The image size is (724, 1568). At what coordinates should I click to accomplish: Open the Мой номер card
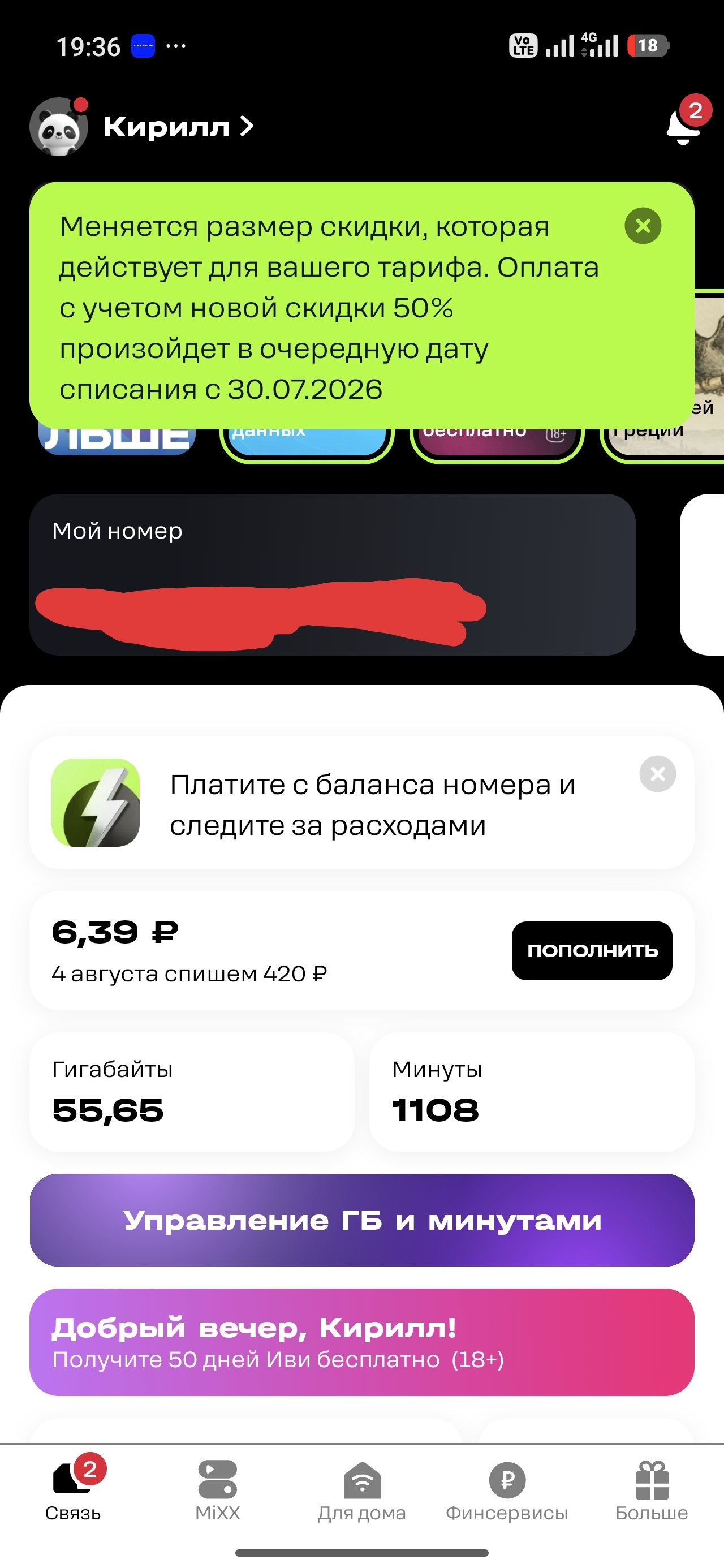point(333,574)
